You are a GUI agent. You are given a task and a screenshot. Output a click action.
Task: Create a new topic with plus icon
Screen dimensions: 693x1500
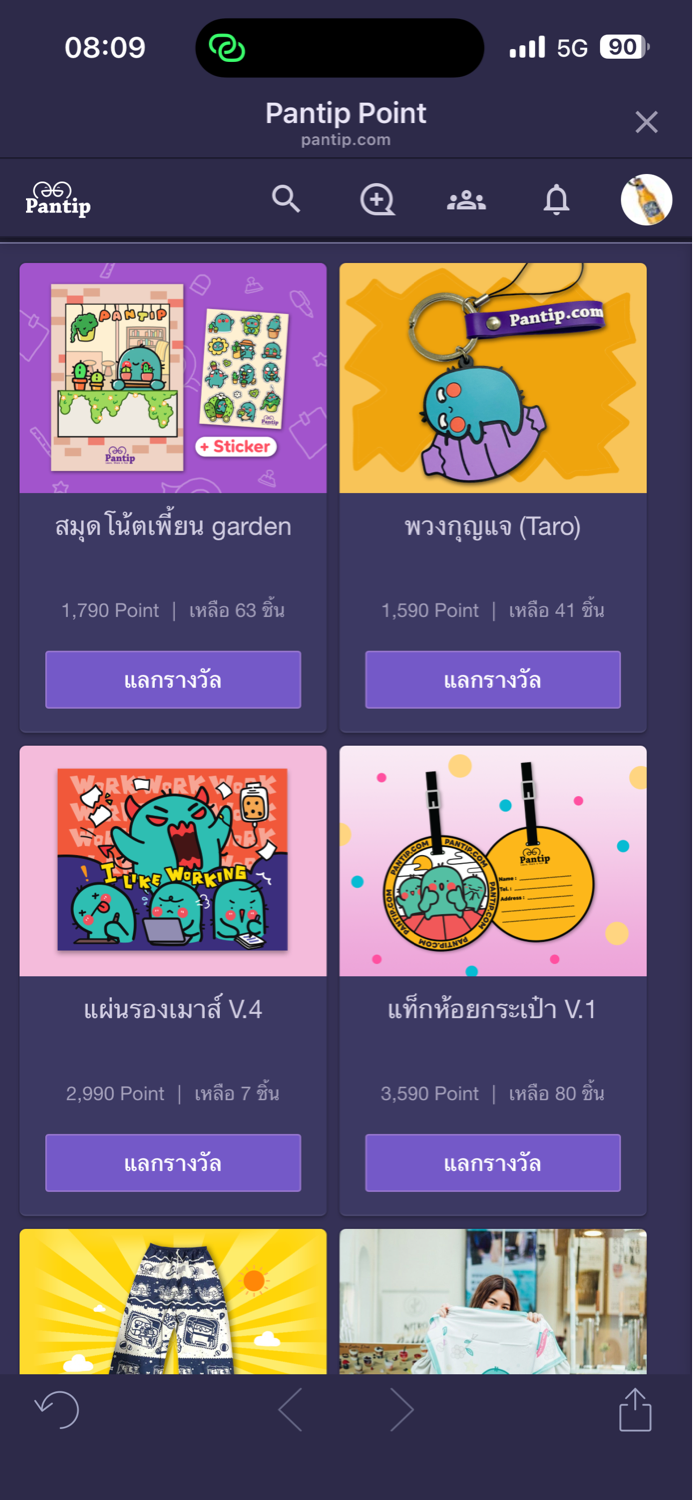377,200
